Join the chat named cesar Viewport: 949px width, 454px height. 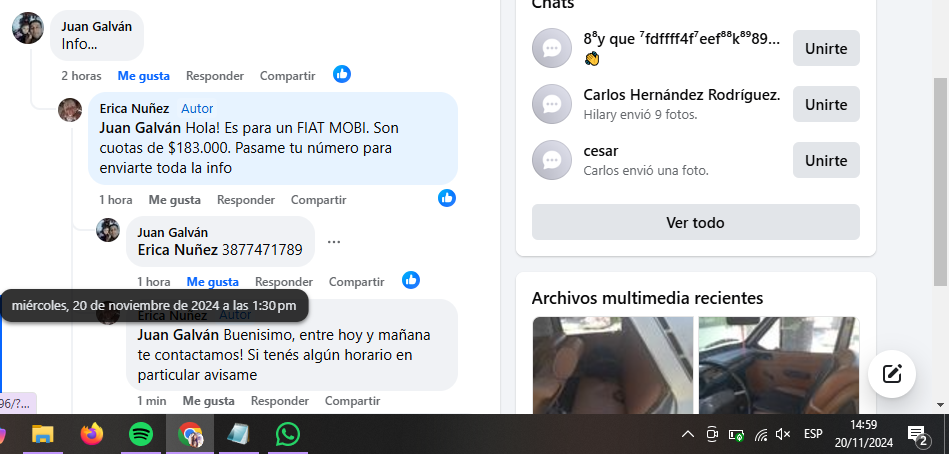click(x=825, y=160)
